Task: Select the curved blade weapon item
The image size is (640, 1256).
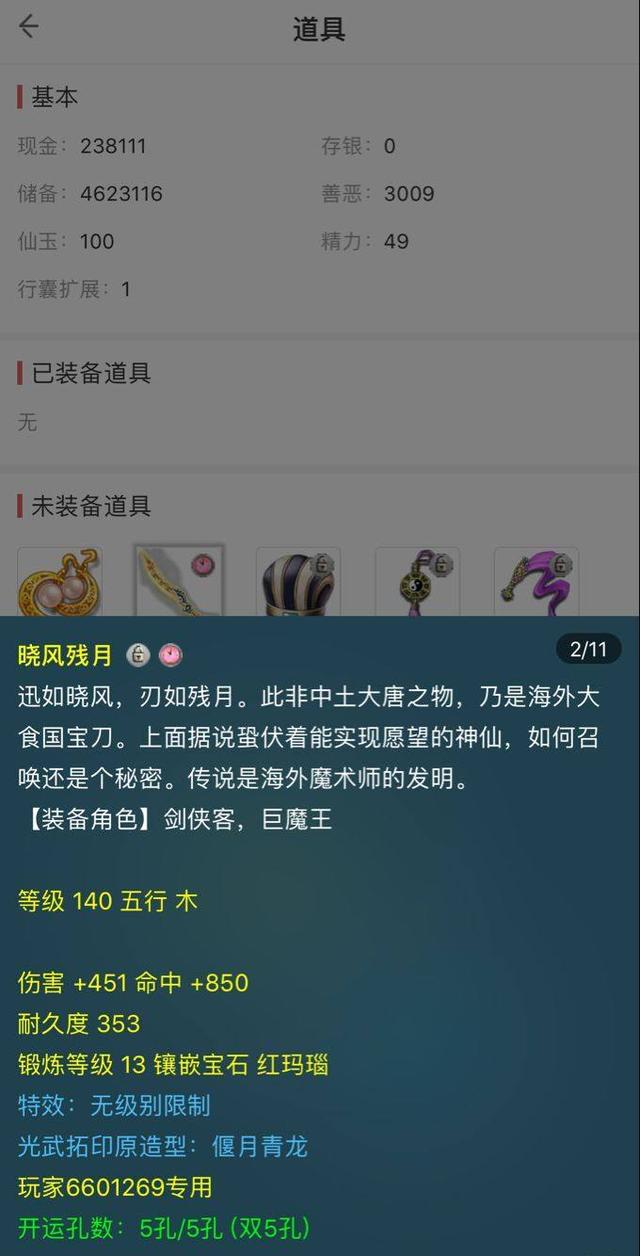Action: point(180,580)
